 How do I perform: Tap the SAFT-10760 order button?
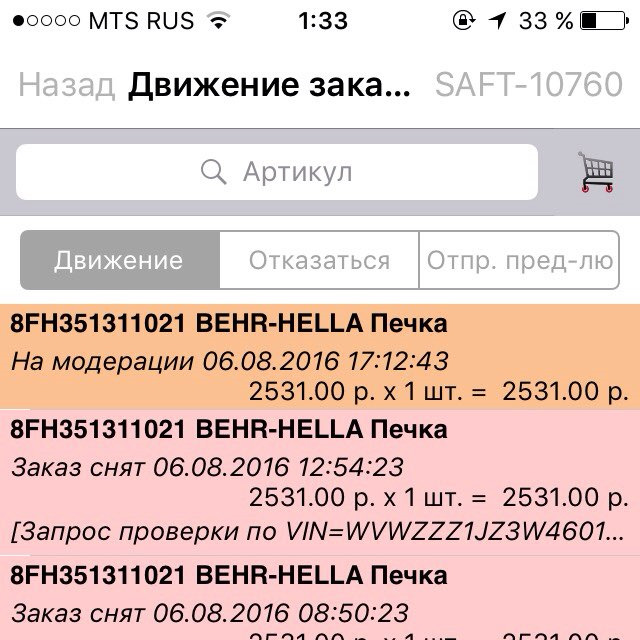(528, 86)
